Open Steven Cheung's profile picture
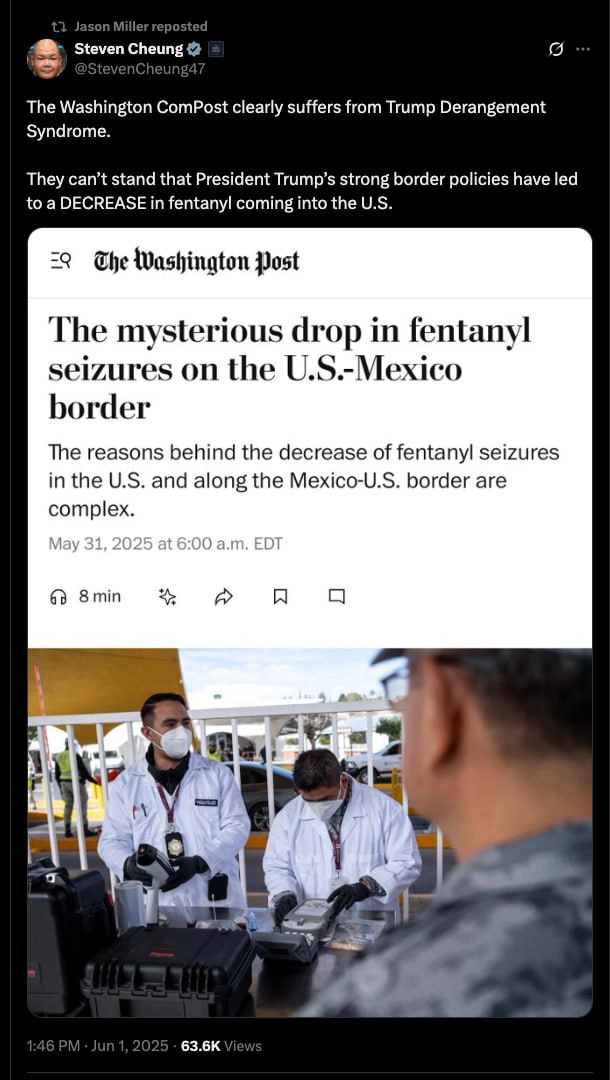The height and width of the screenshot is (1080, 610). [x=46, y=59]
